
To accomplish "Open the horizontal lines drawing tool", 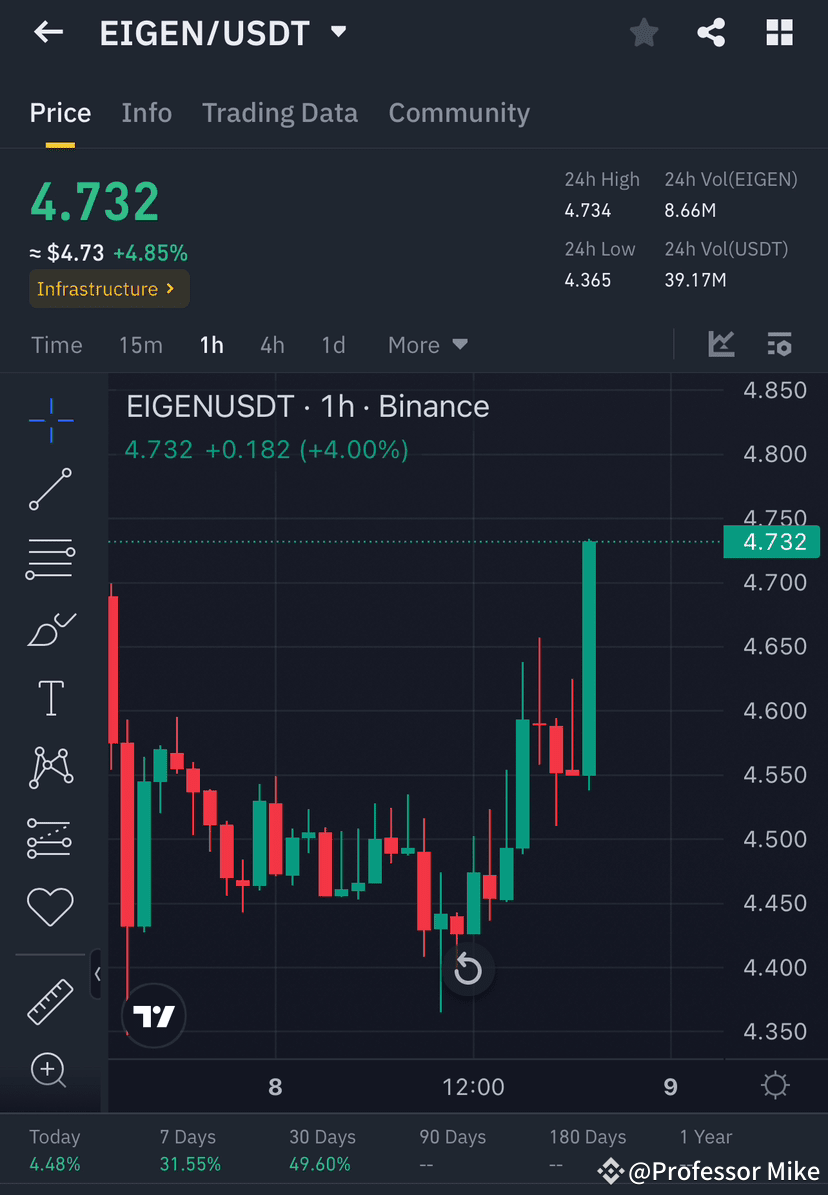I will click(50, 558).
